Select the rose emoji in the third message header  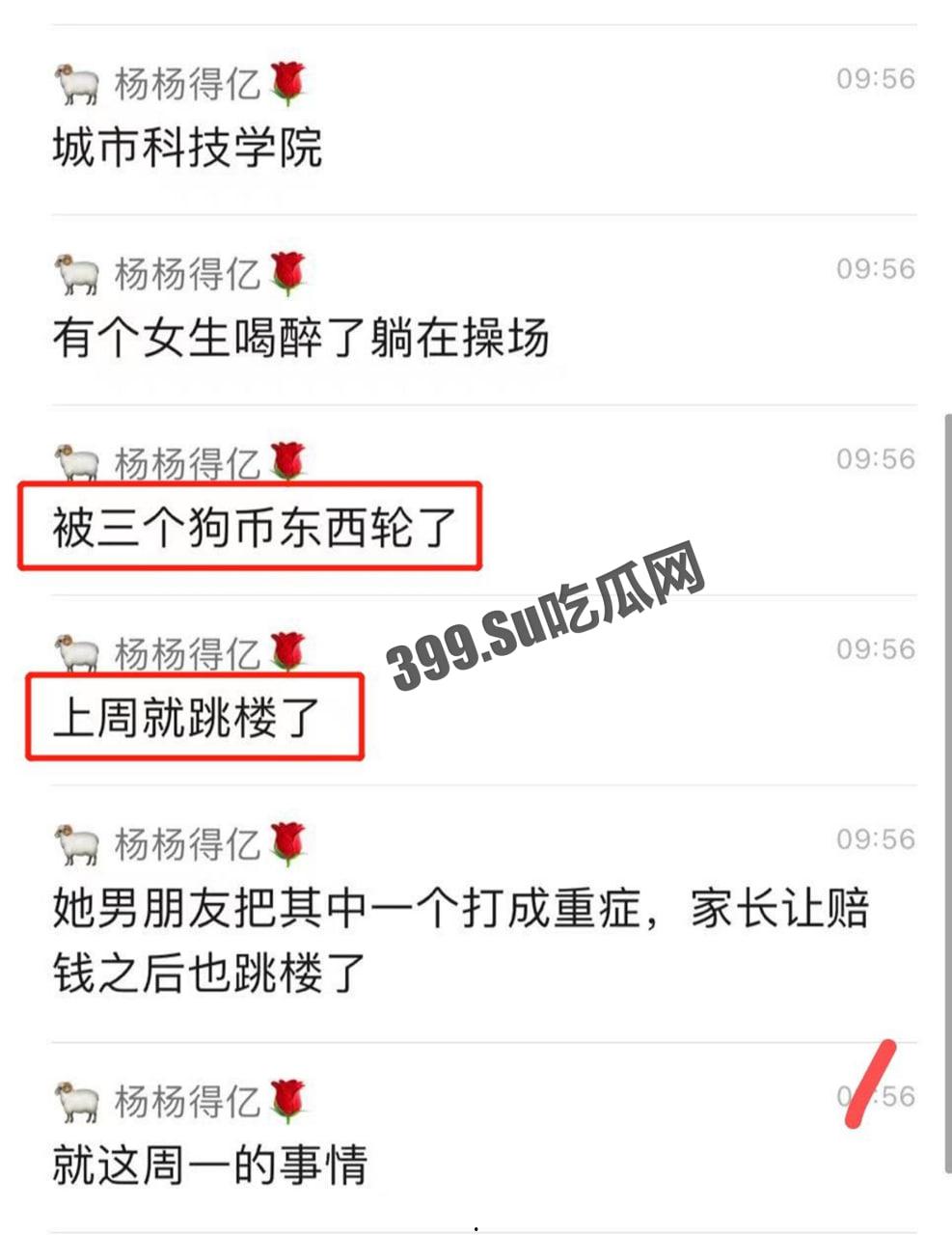click(x=286, y=461)
